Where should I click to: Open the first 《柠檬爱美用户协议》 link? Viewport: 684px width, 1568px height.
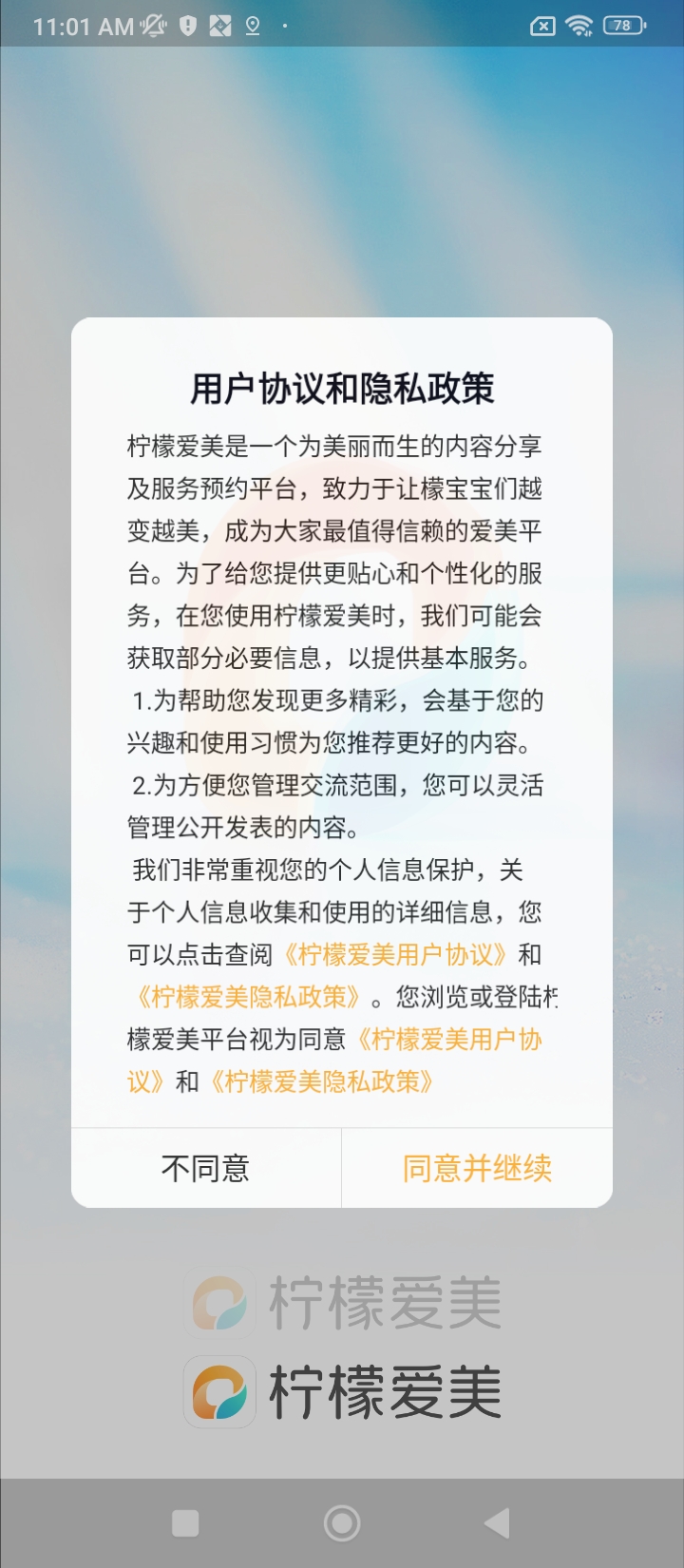click(399, 954)
